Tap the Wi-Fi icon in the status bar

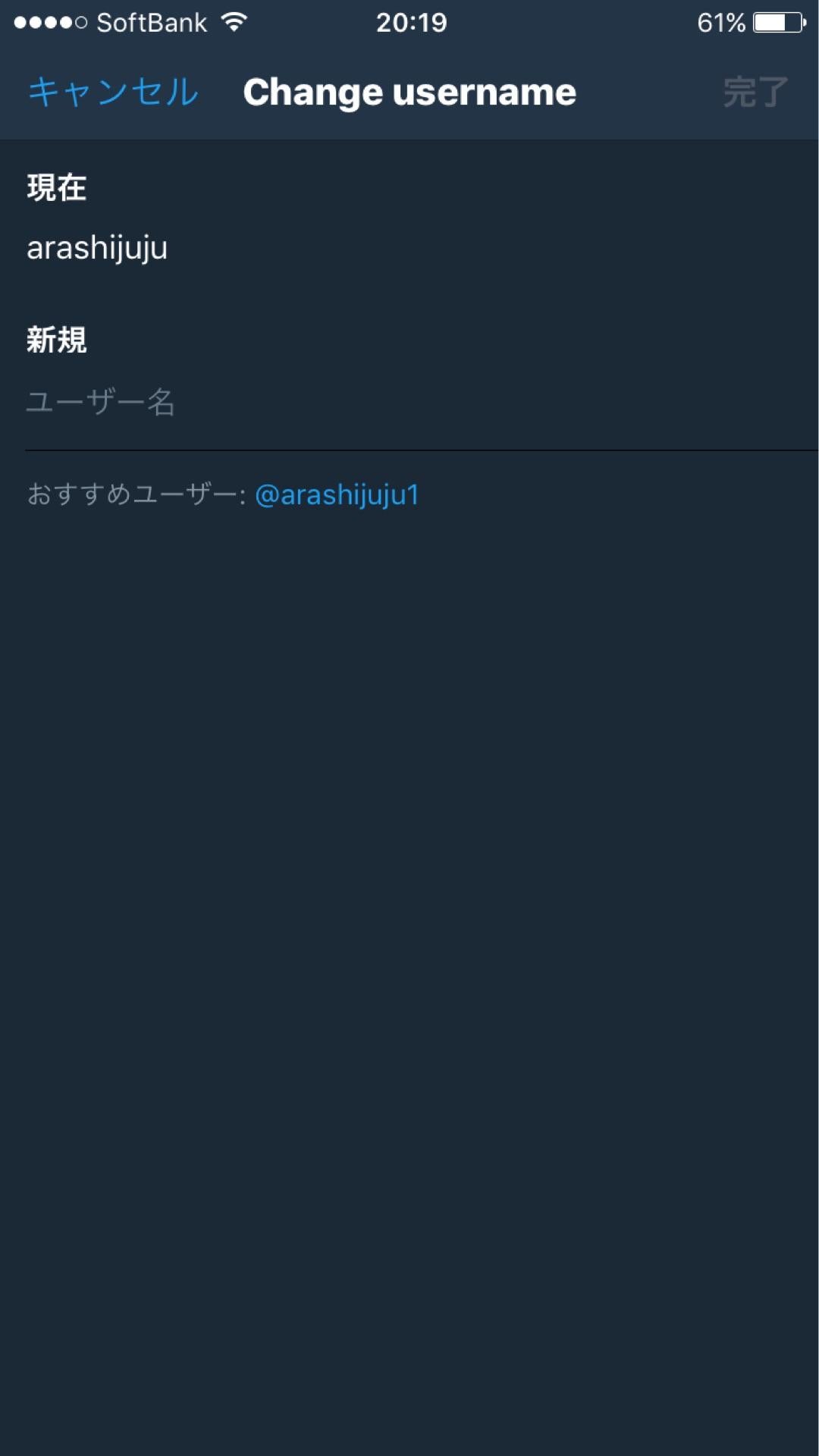[235, 23]
